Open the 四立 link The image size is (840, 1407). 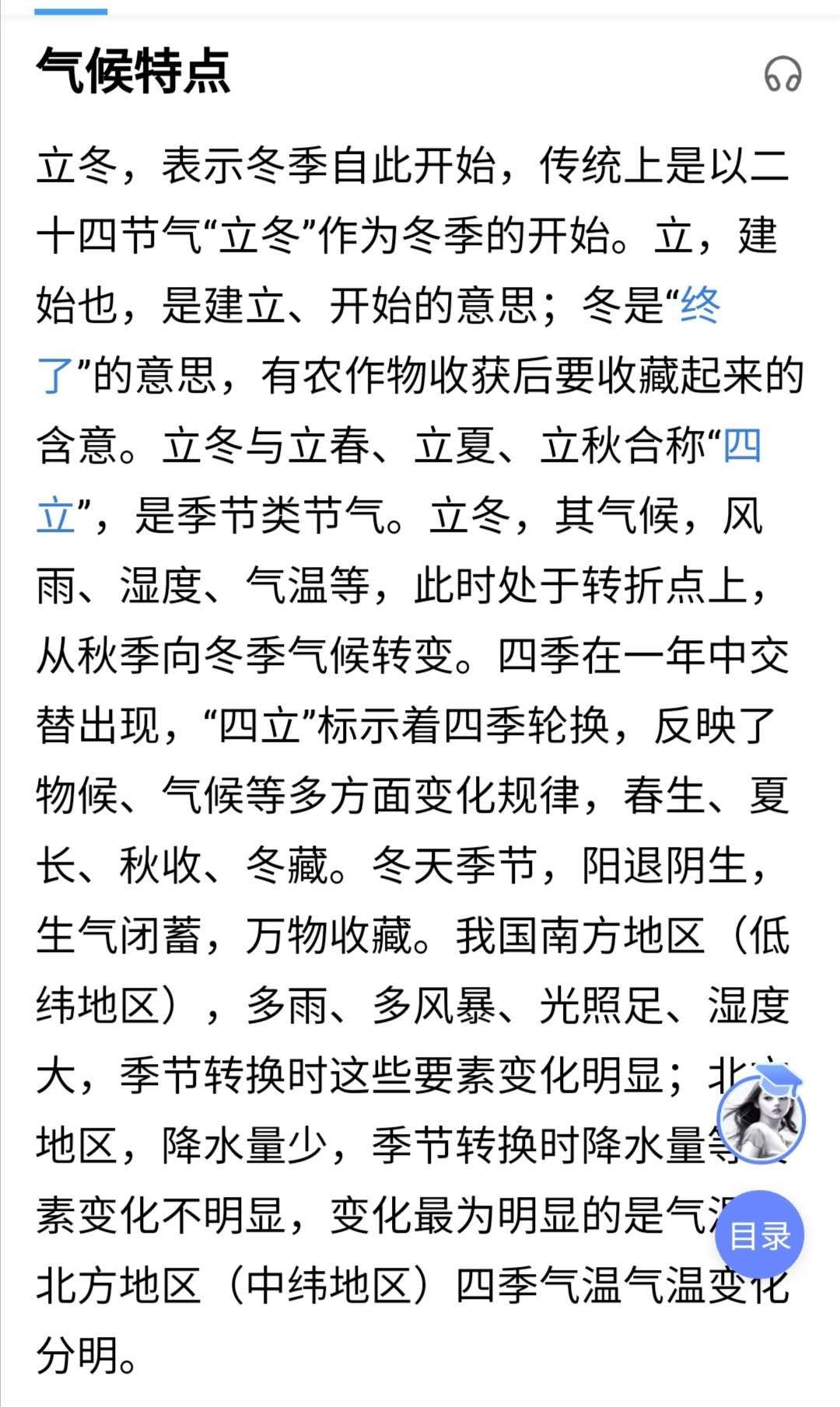point(742,446)
